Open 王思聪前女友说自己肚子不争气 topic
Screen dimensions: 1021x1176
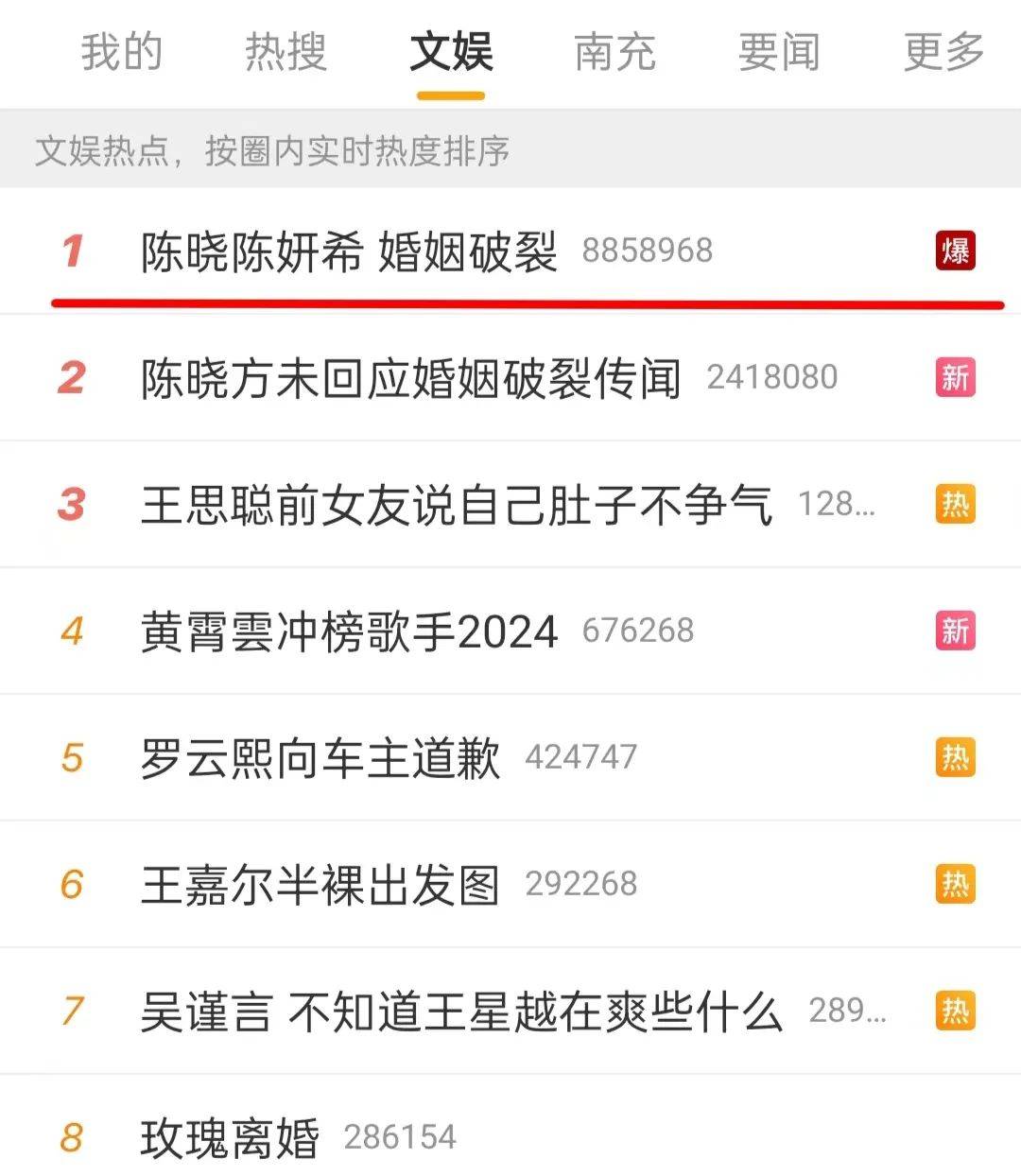tap(457, 505)
